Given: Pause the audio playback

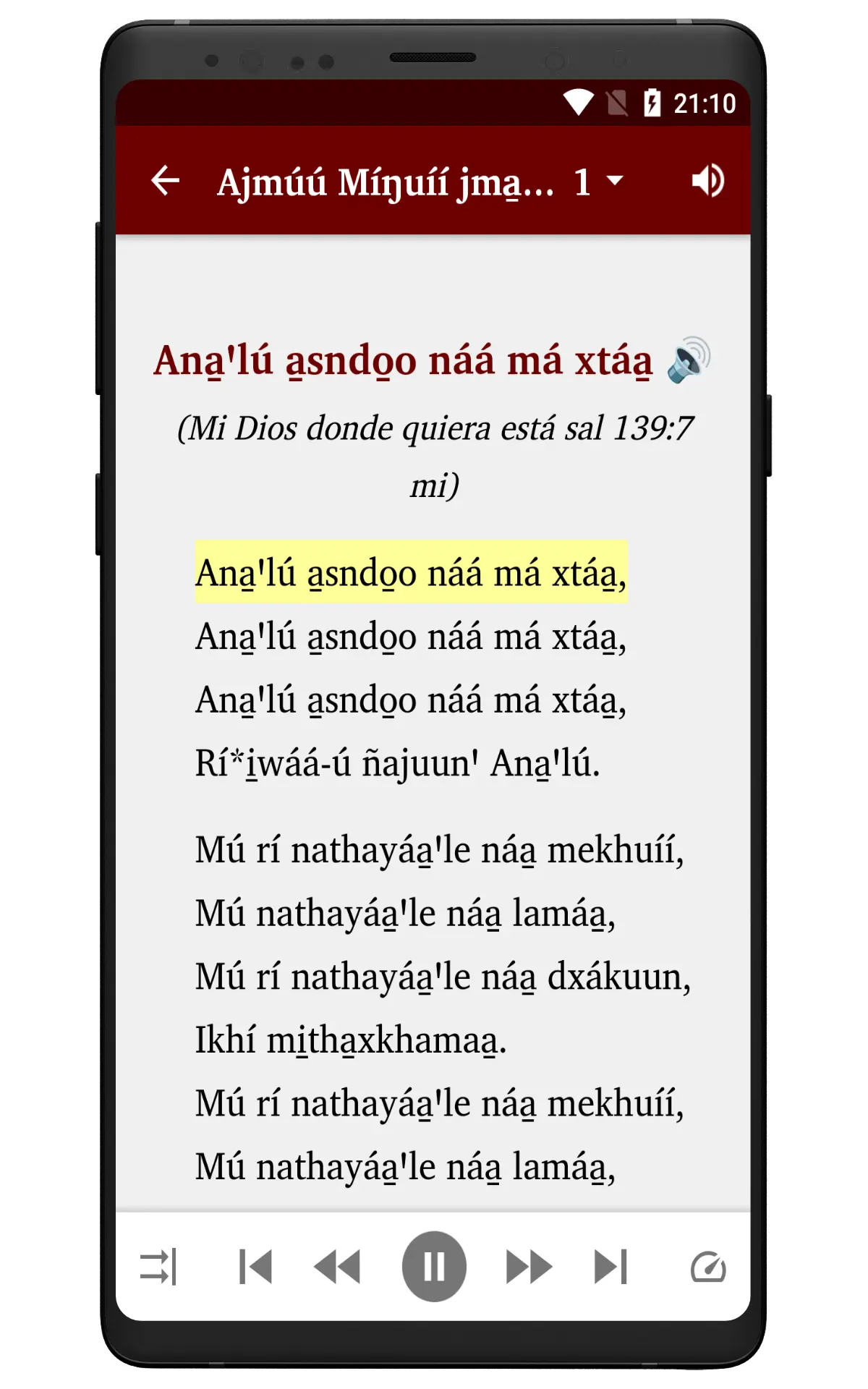Looking at the screenshot, I should click(x=434, y=1267).
